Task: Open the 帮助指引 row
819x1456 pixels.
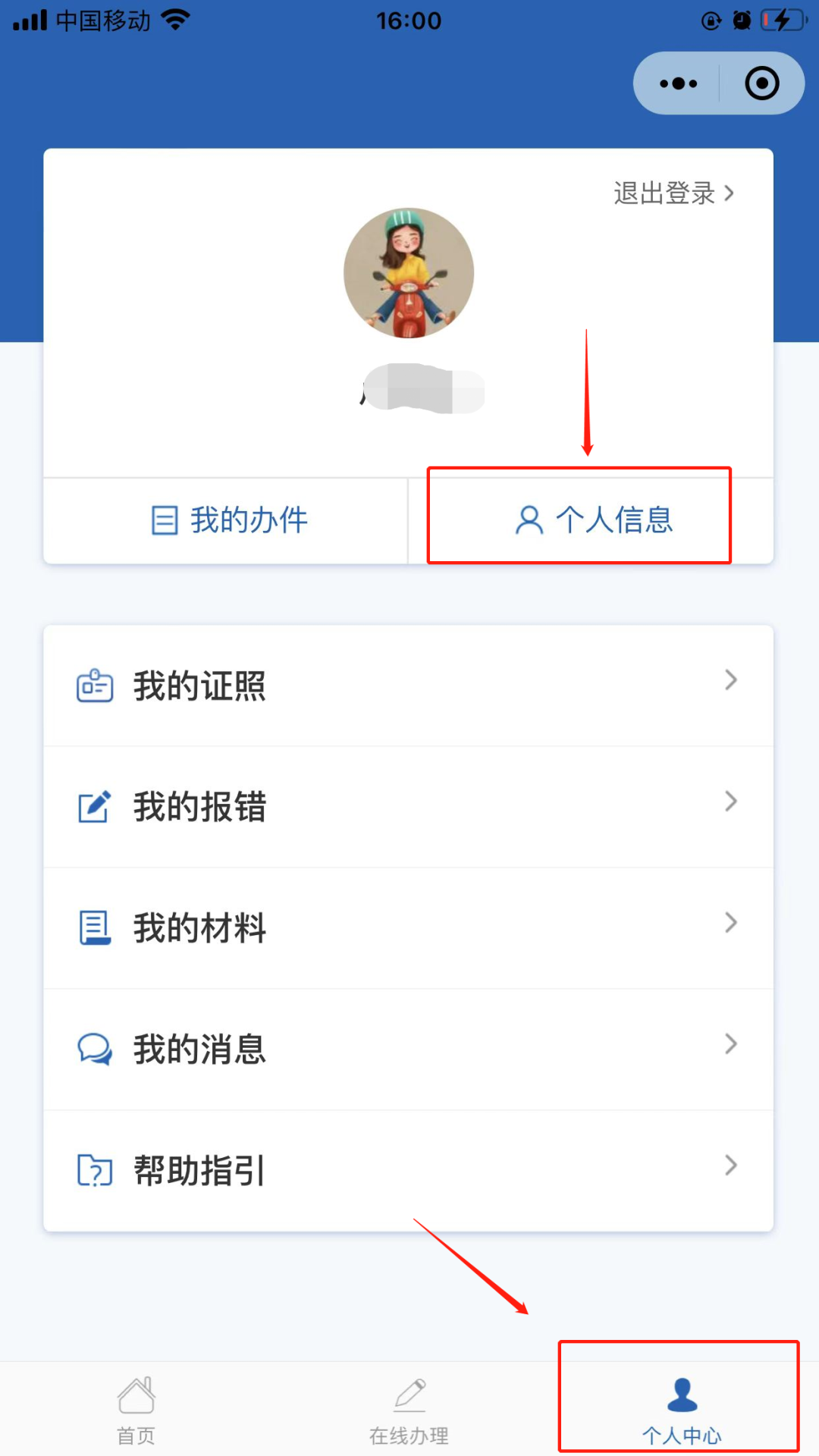Action: pyautogui.click(x=408, y=1170)
